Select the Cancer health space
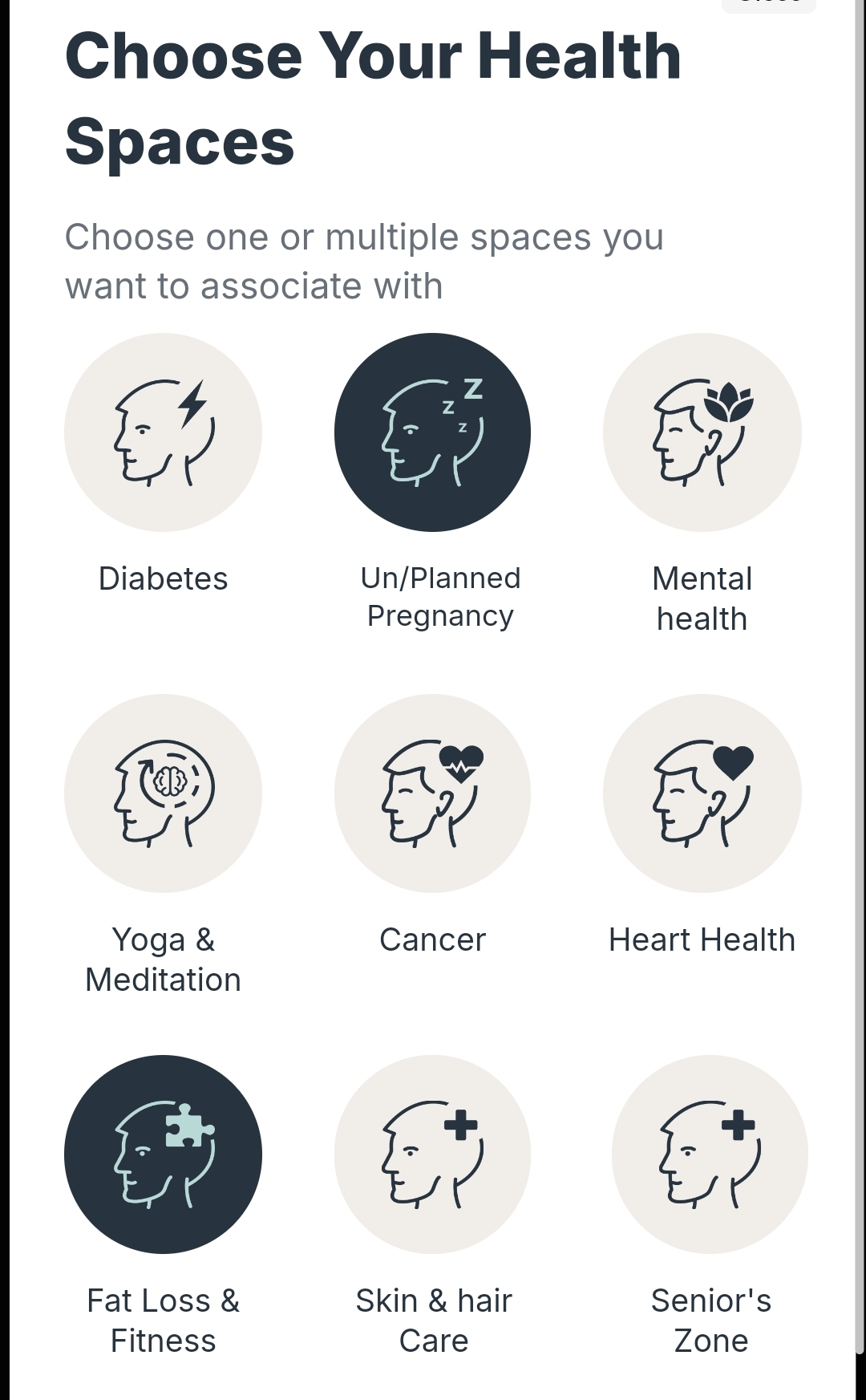Viewport: 866px width, 1400px height. [x=432, y=793]
